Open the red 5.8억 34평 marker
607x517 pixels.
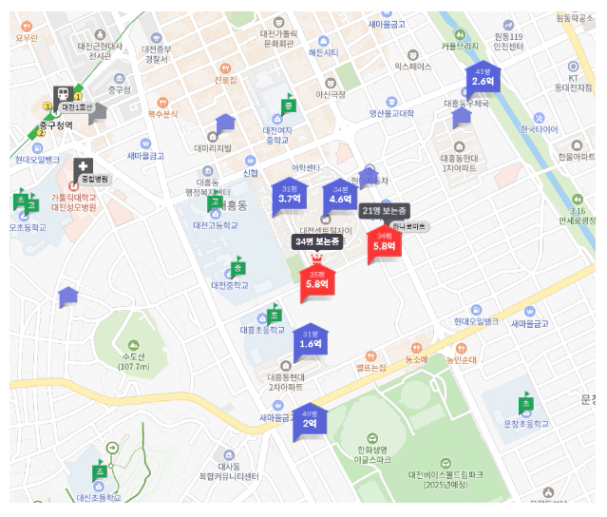(384, 243)
